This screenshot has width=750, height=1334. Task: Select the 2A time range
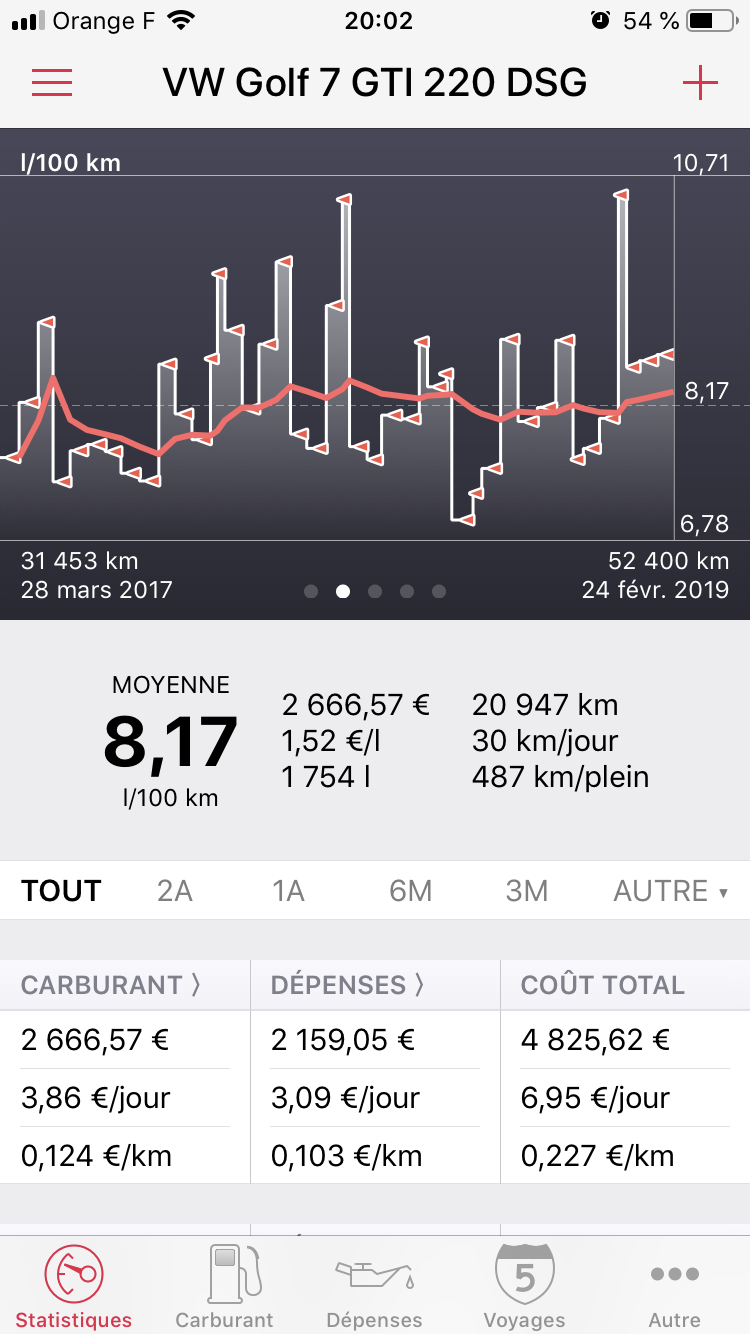(x=175, y=891)
